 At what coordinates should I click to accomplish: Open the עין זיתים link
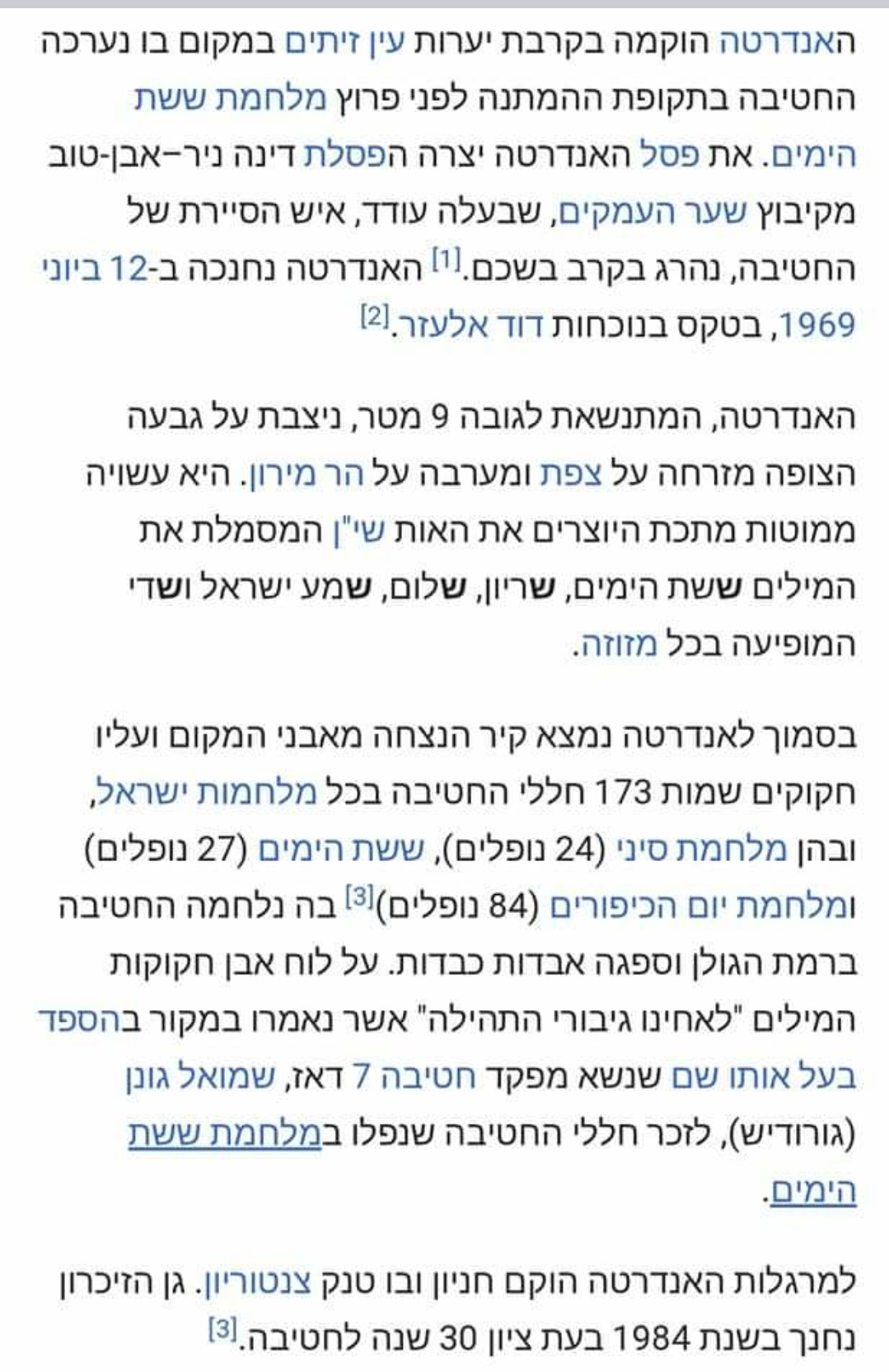tap(345, 42)
